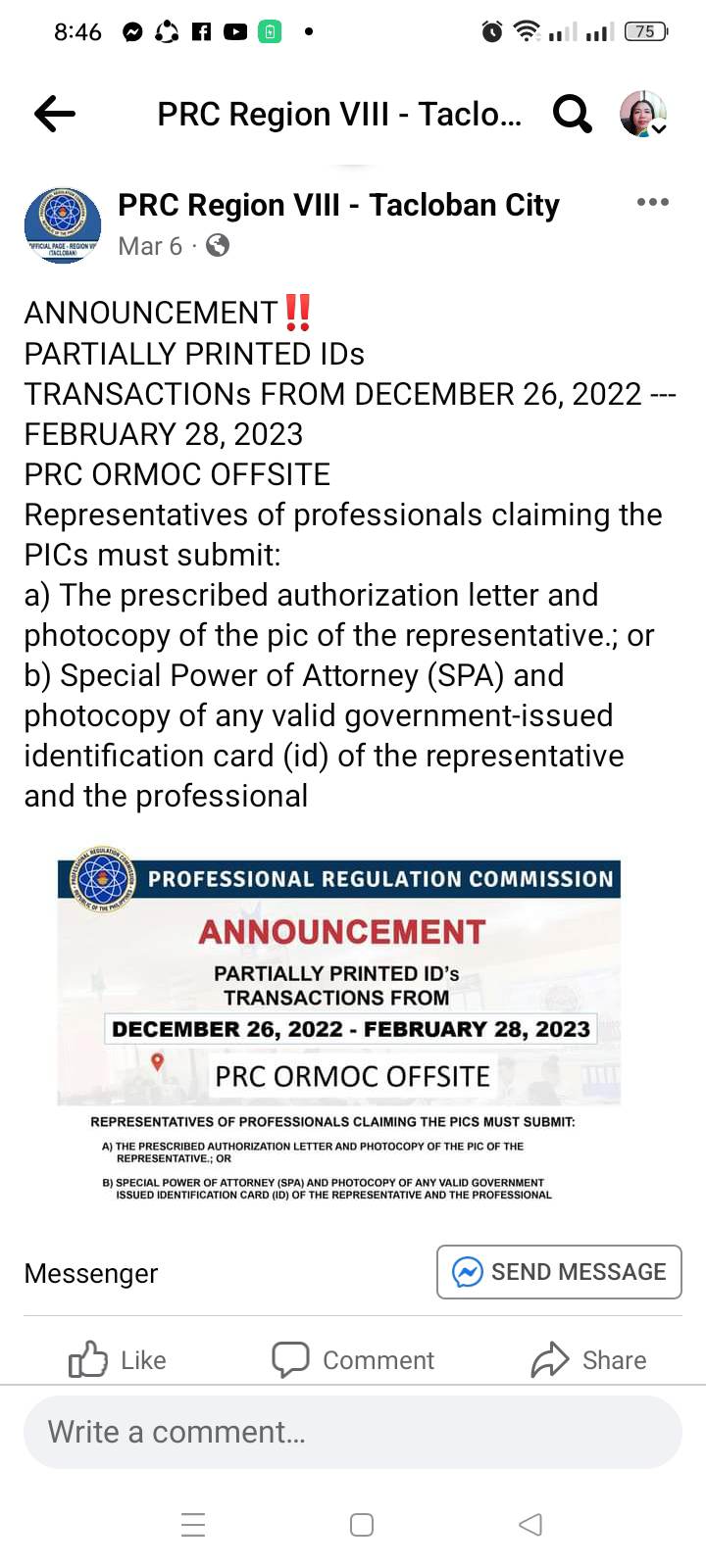Open comments with the Comment button

pyautogui.click(x=353, y=1360)
